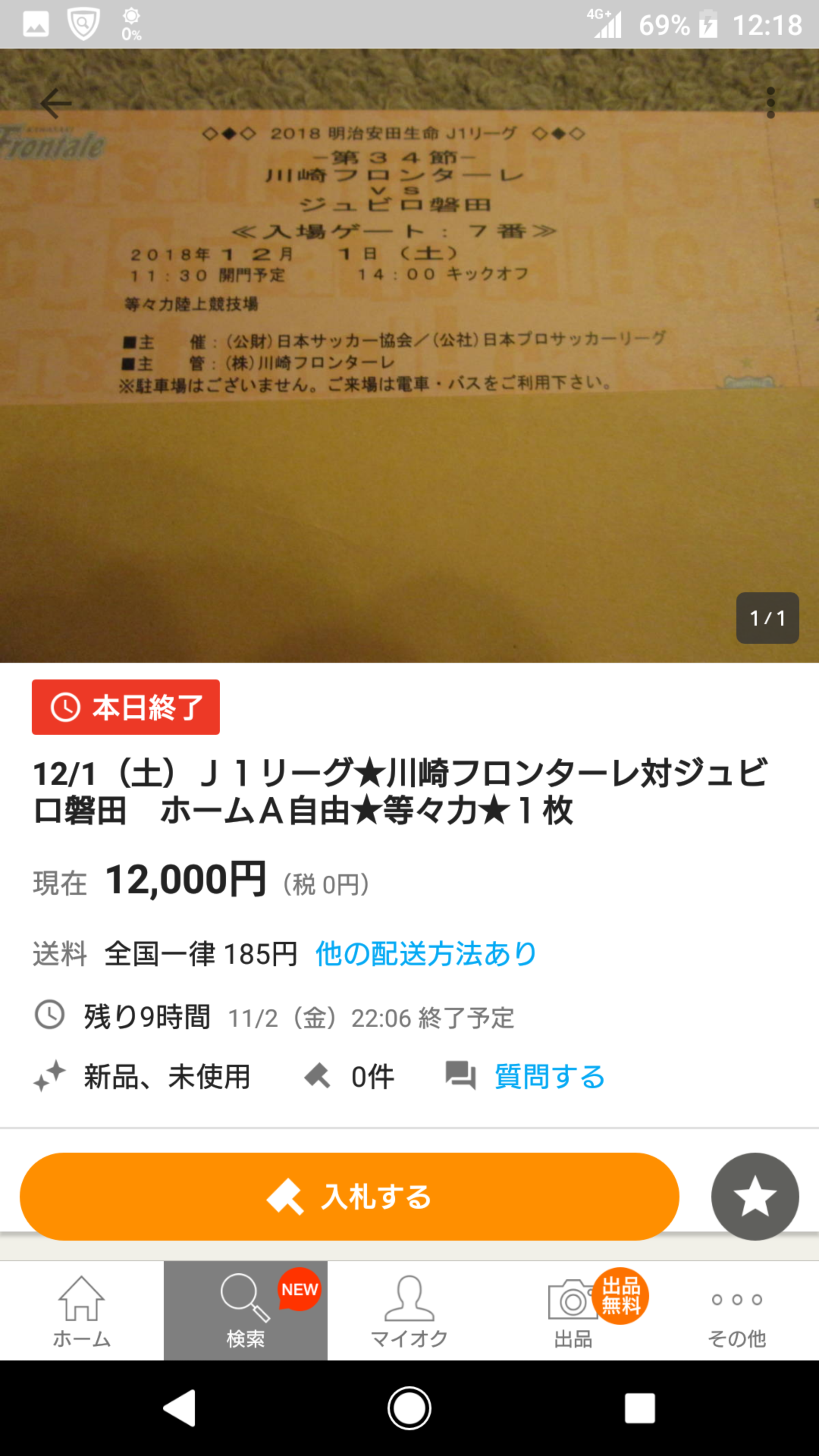This screenshot has height=1456, width=819.
Task: Open the three-dot overflow menu
Action: pyautogui.click(x=770, y=103)
